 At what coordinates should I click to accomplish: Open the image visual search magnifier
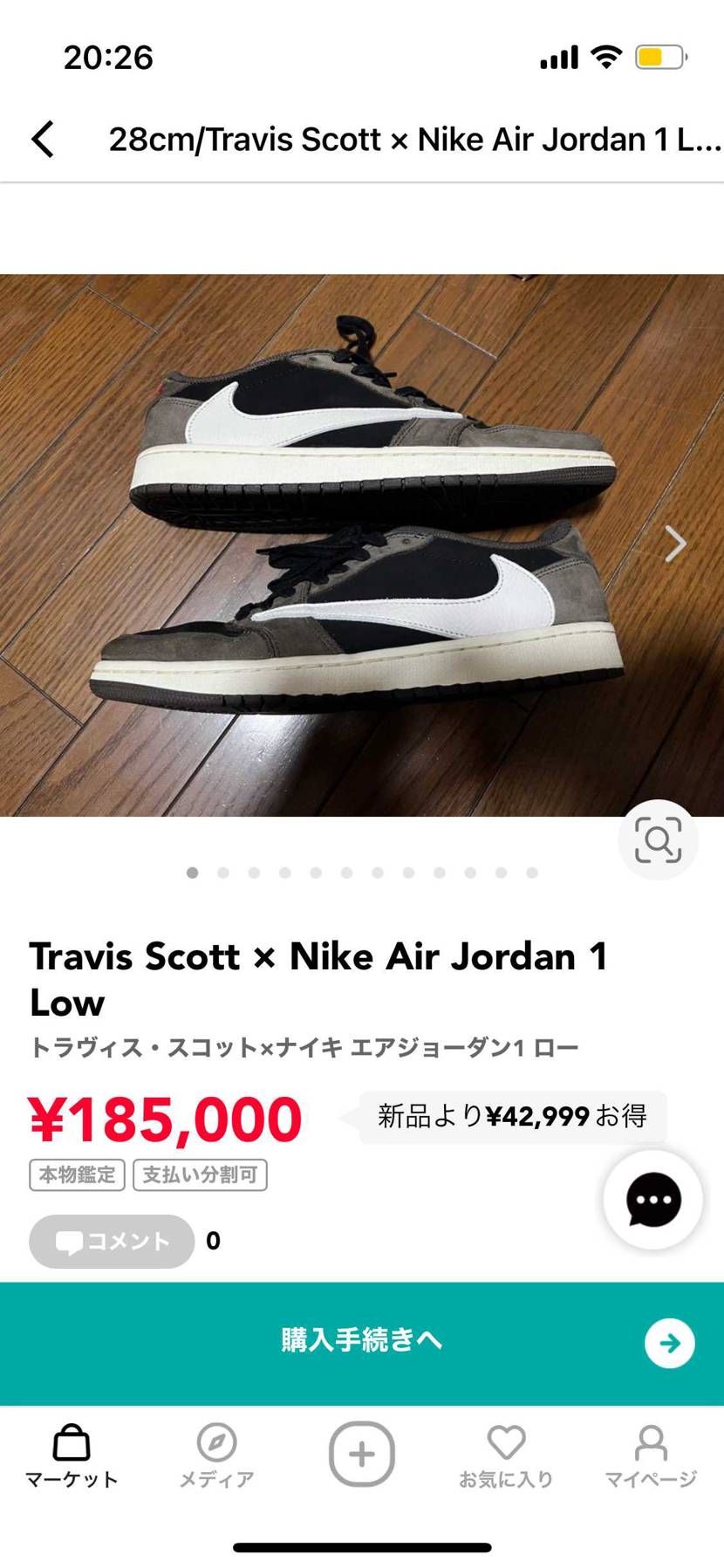657,839
